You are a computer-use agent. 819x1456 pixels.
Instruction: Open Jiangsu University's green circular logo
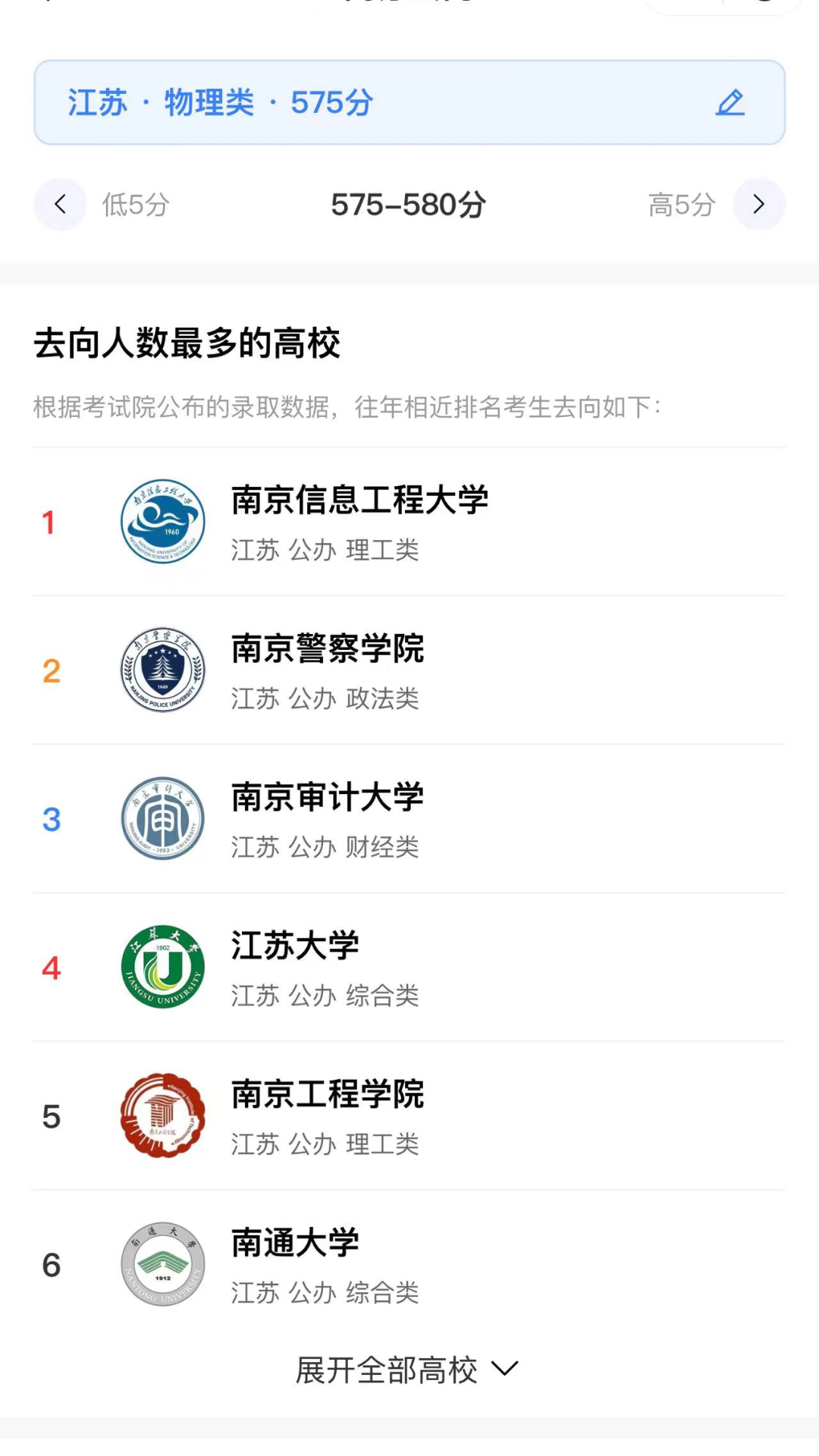point(162,967)
